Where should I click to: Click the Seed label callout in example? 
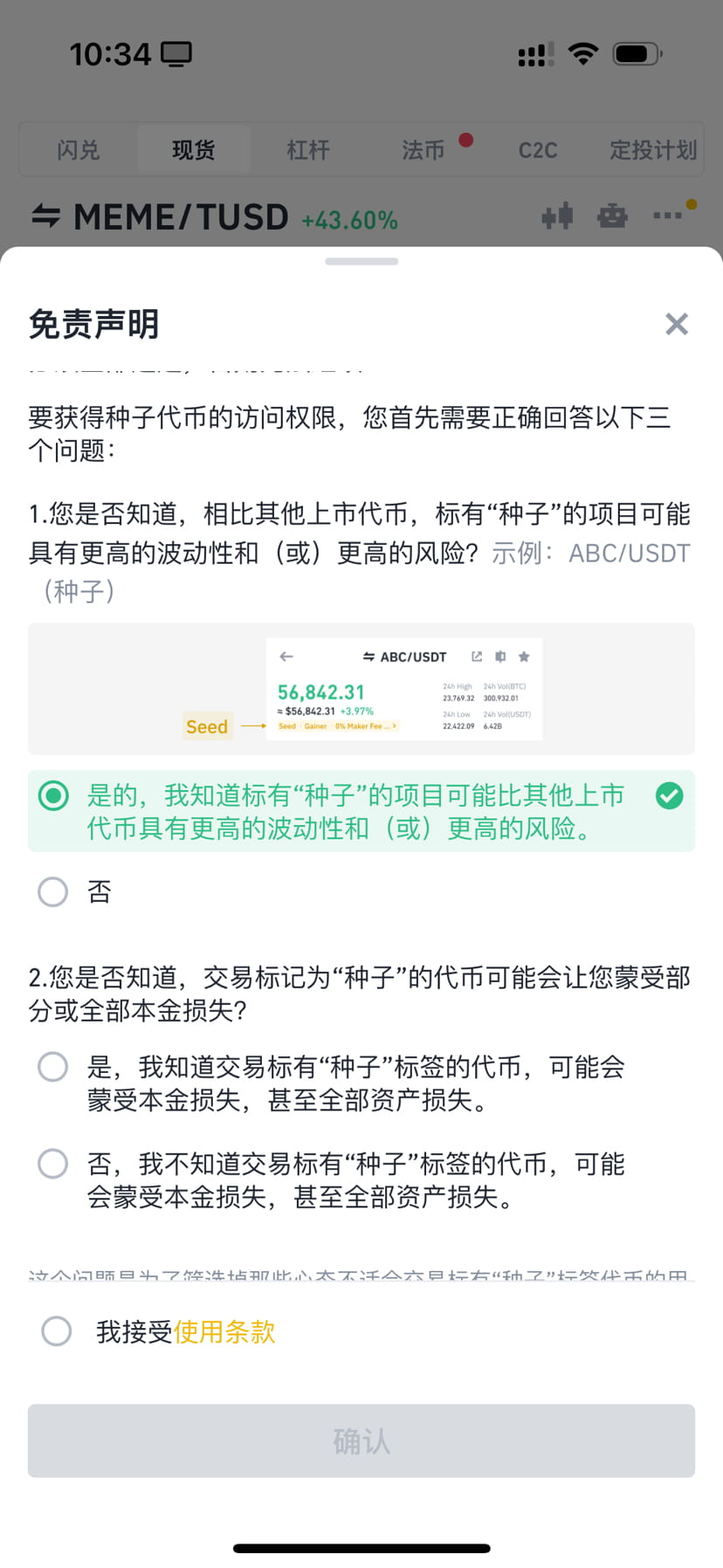pos(207,726)
